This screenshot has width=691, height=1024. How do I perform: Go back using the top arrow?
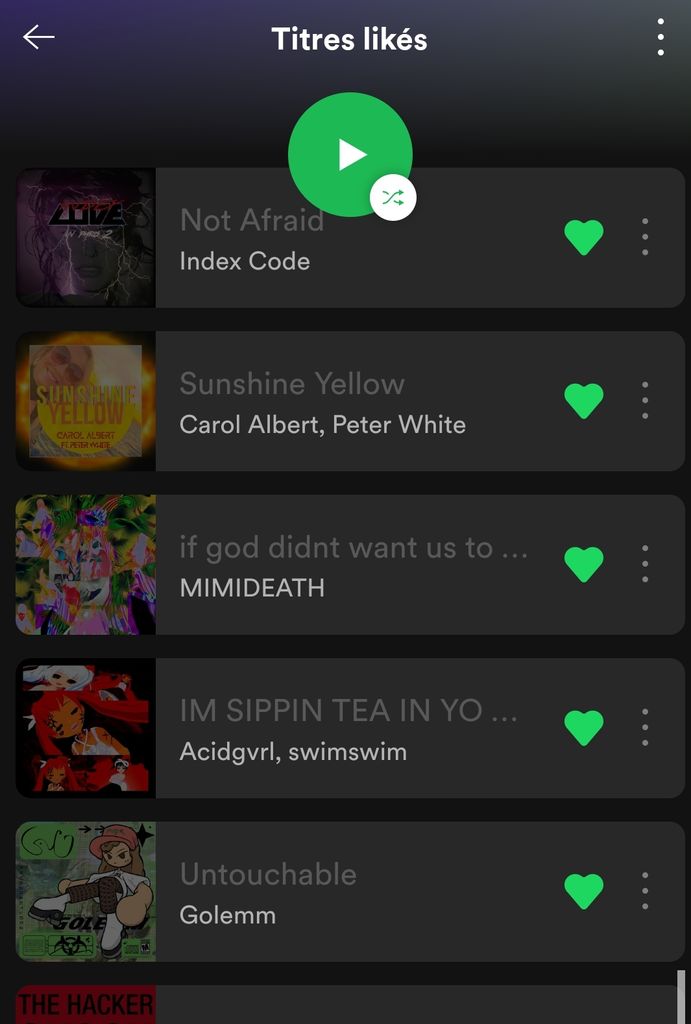click(38, 38)
